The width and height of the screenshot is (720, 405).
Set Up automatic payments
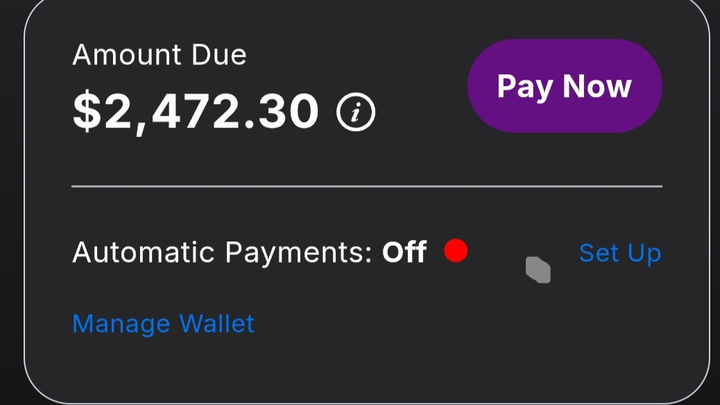619,253
